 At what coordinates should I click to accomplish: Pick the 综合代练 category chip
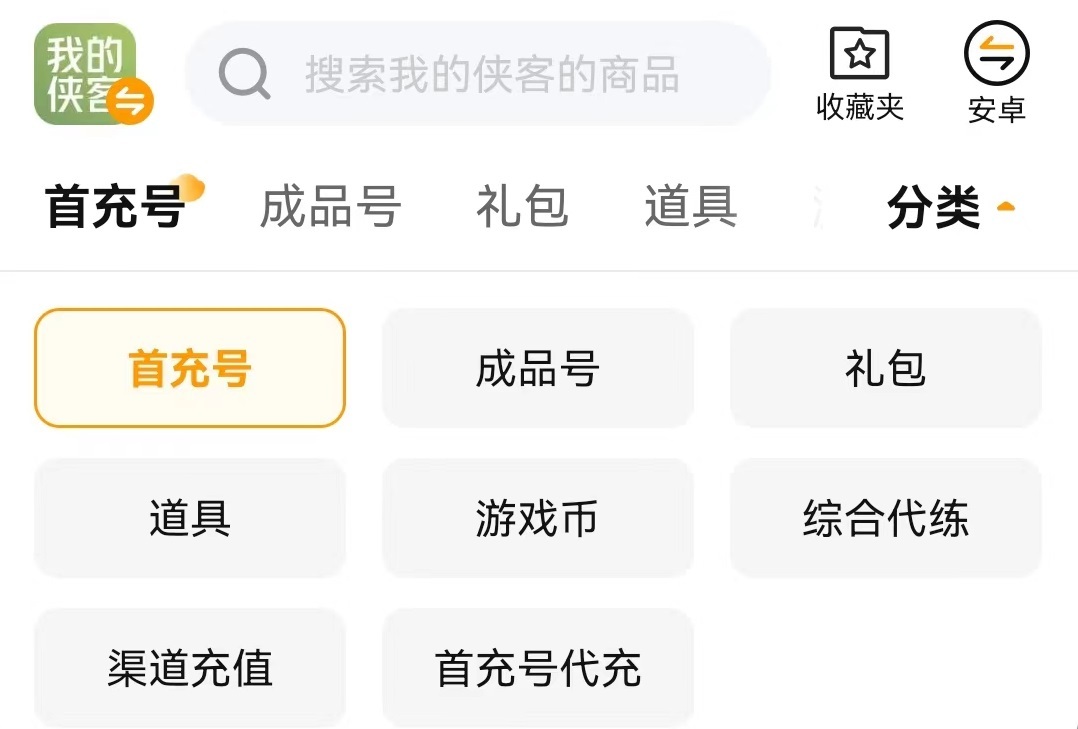click(886, 518)
